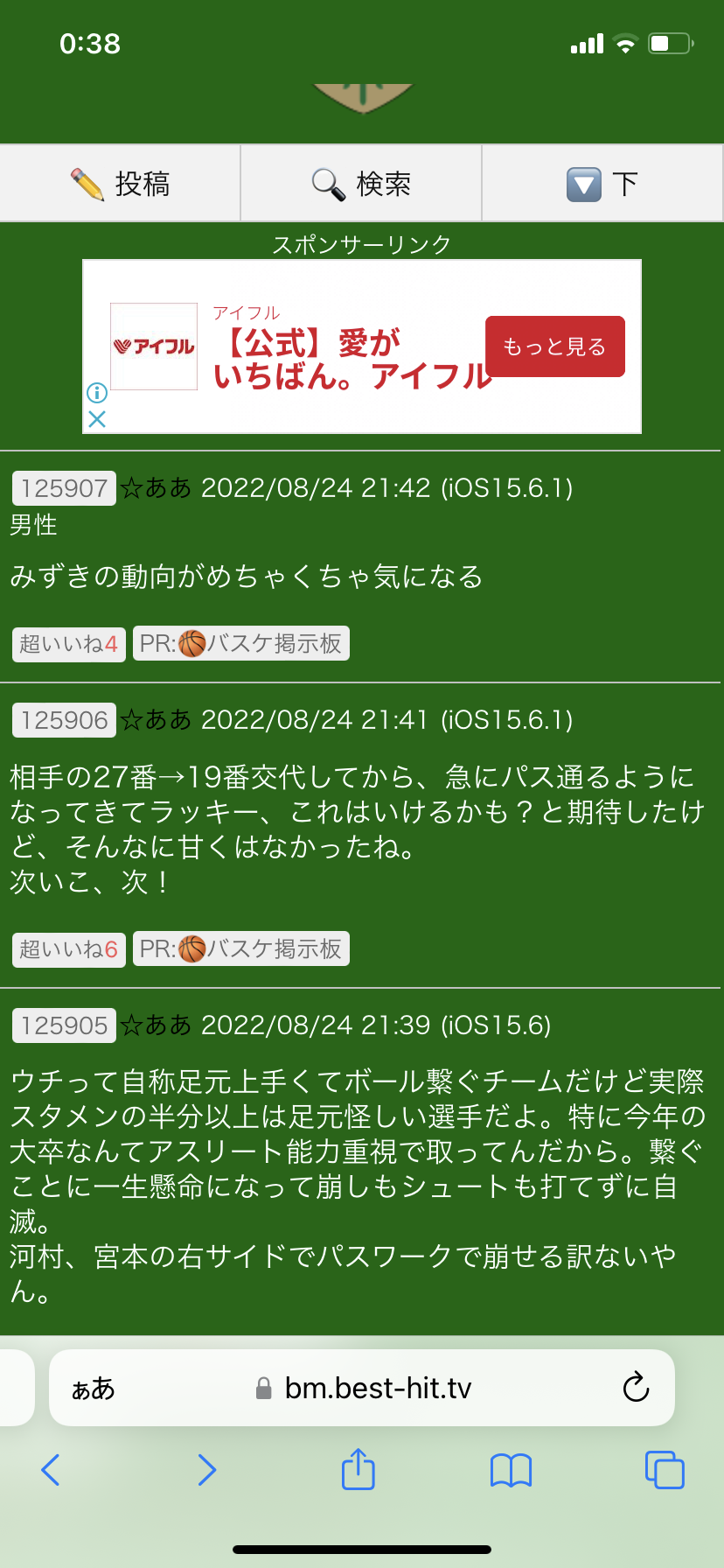The image size is (724, 1568).
Task: Like post 125907 with 超いいね4
Action: coord(68,644)
